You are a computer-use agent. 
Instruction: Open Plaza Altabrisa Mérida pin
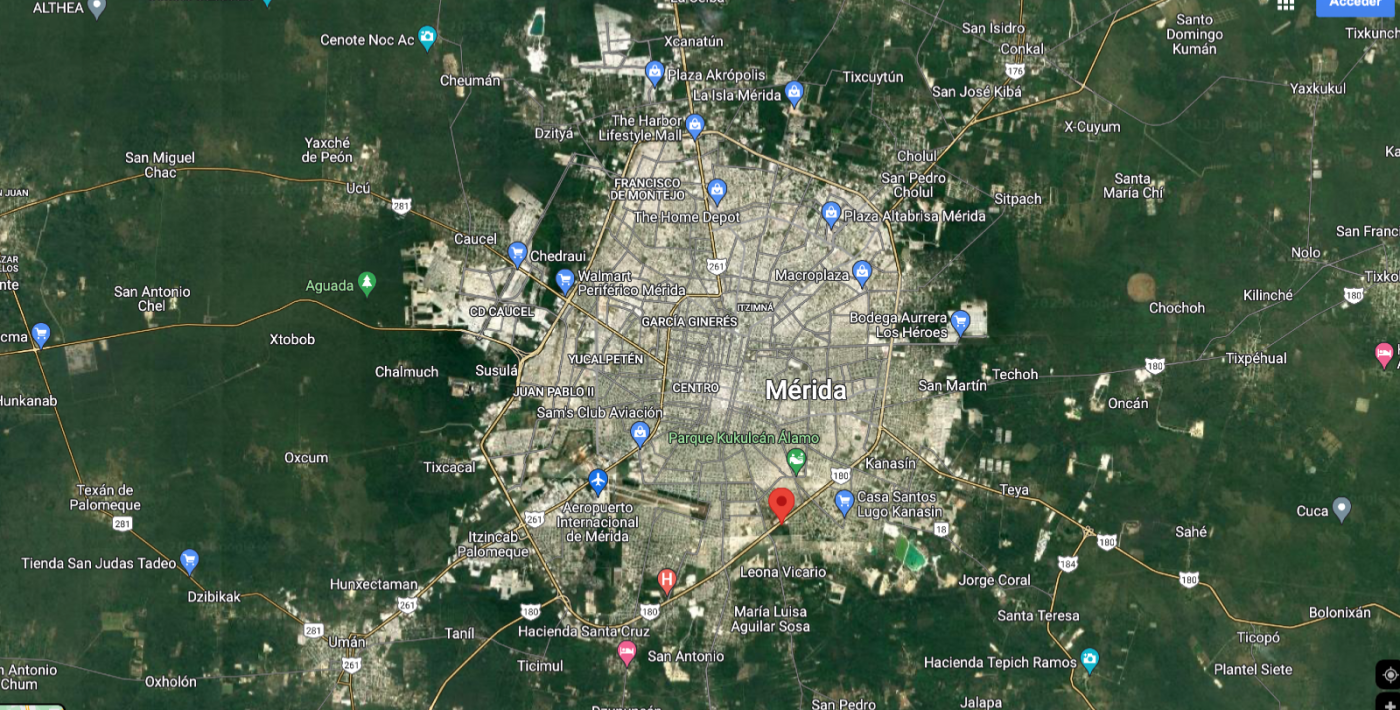(x=831, y=214)
